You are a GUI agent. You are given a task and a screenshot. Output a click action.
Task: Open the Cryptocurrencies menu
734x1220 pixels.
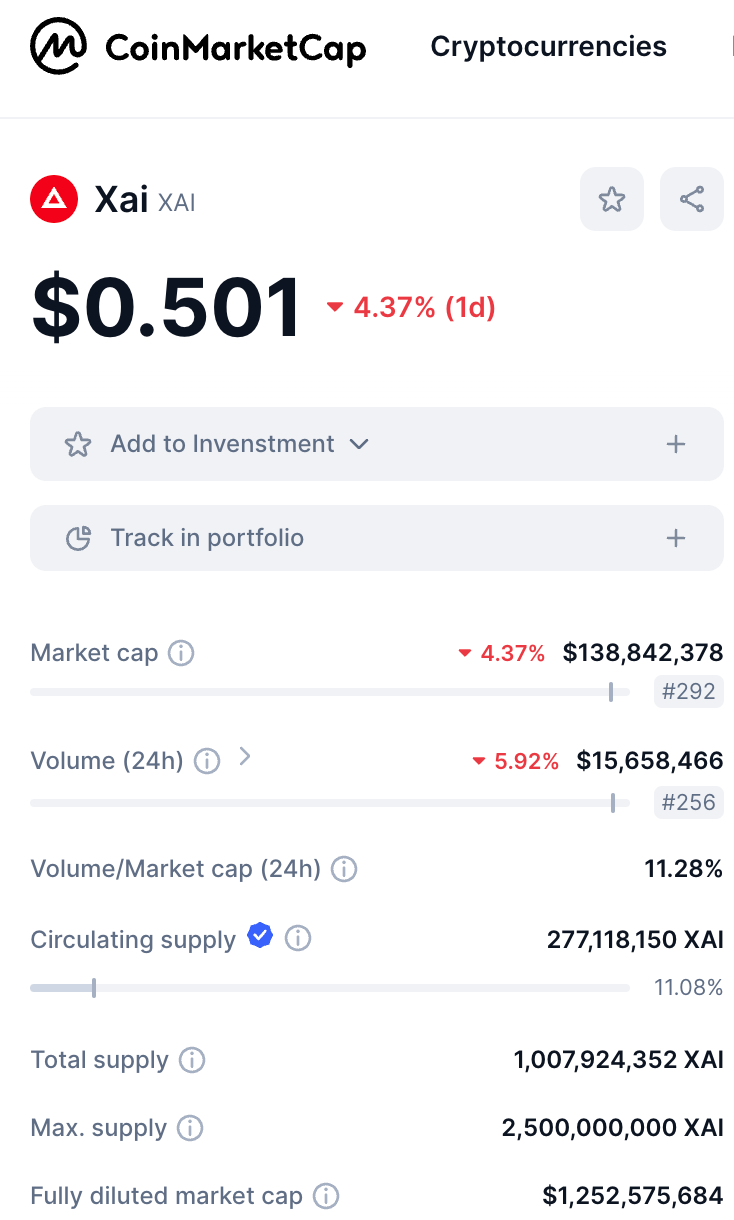point(548,47)
